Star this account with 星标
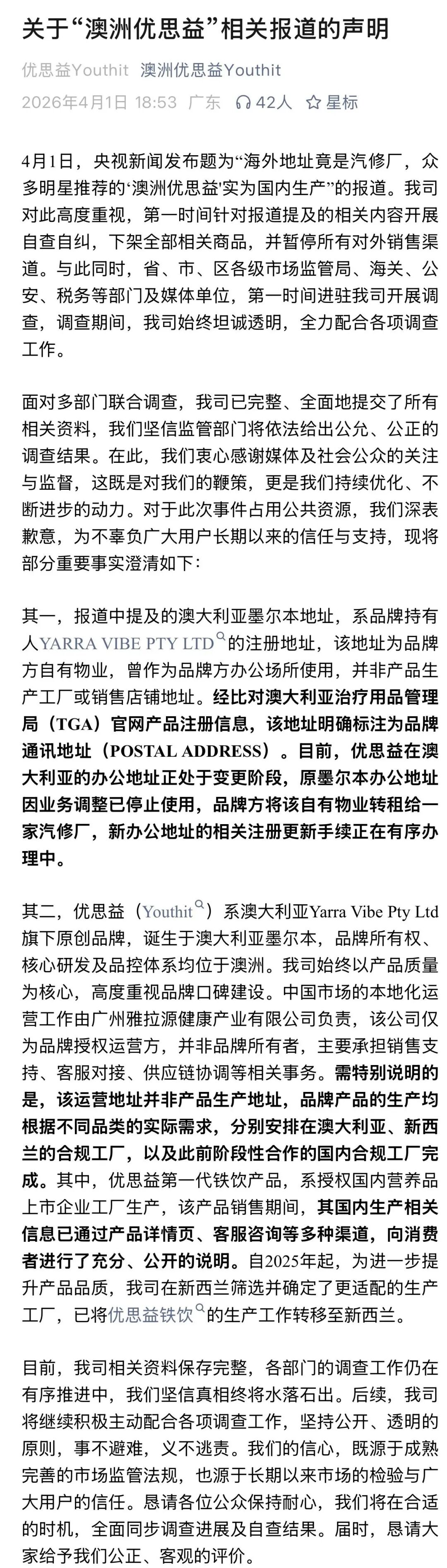This screenshot has width=447, height=1568. (x=332, y=102)
